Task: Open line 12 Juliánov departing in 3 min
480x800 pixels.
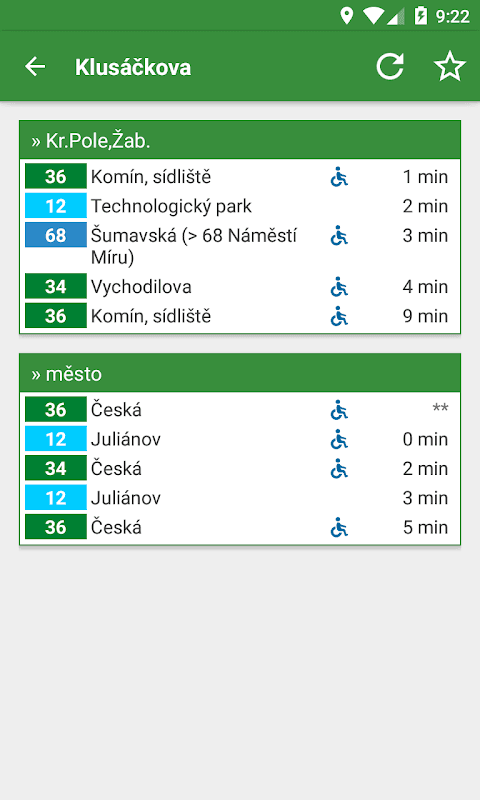Action: 240,498
